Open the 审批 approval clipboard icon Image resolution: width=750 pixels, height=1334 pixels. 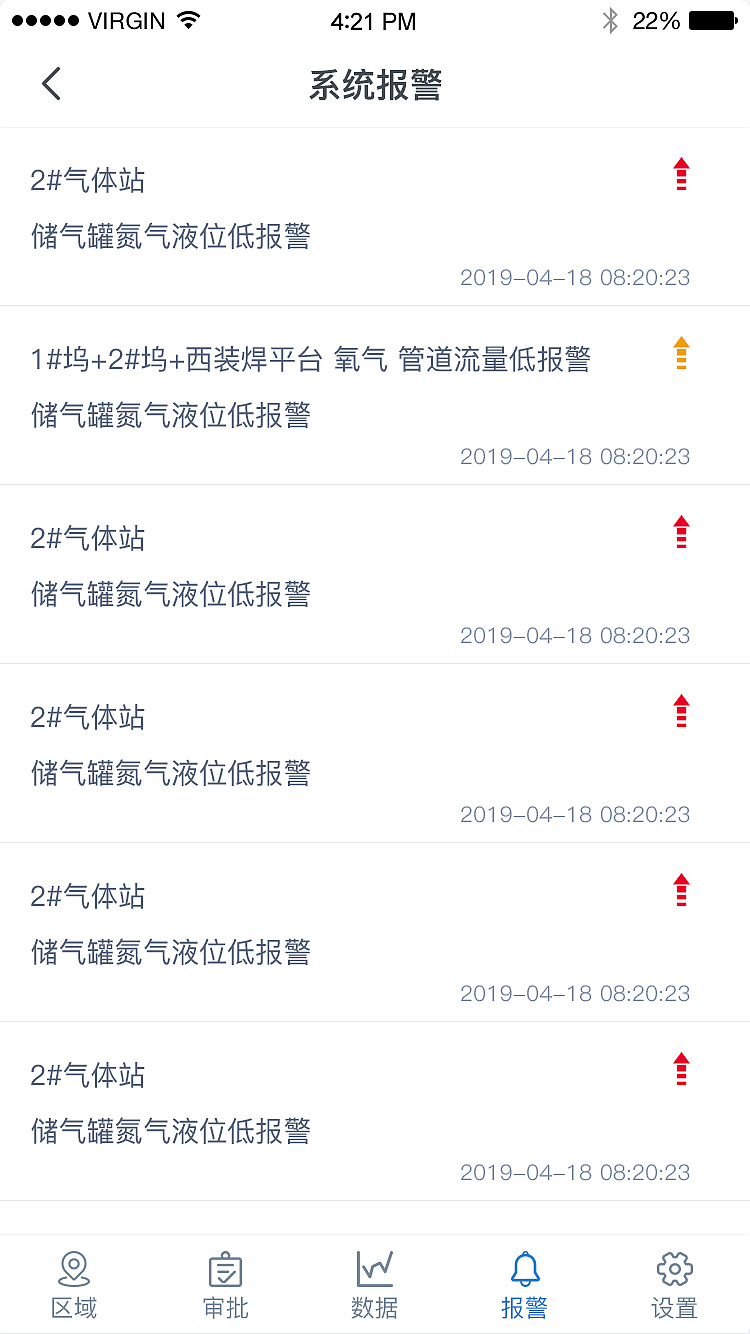[225, 1284]
